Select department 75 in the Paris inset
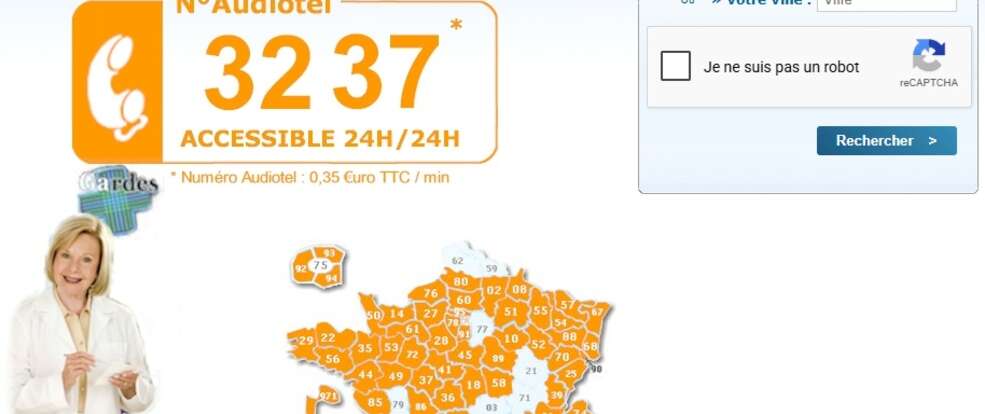Viewport: 985px width, 414px height. (x=320, y=265)
